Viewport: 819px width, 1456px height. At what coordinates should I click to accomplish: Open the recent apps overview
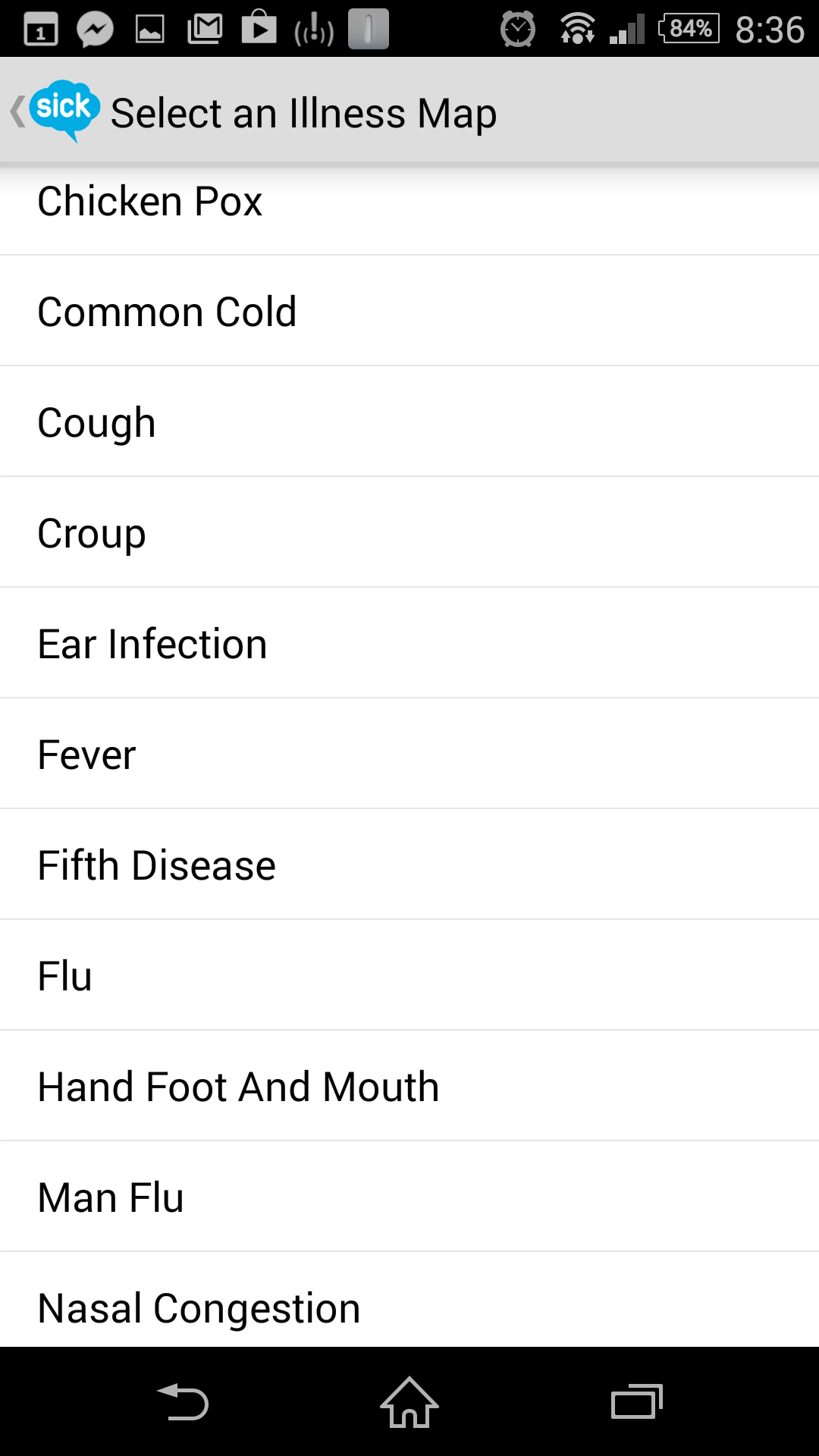[x=637, y=1402]
